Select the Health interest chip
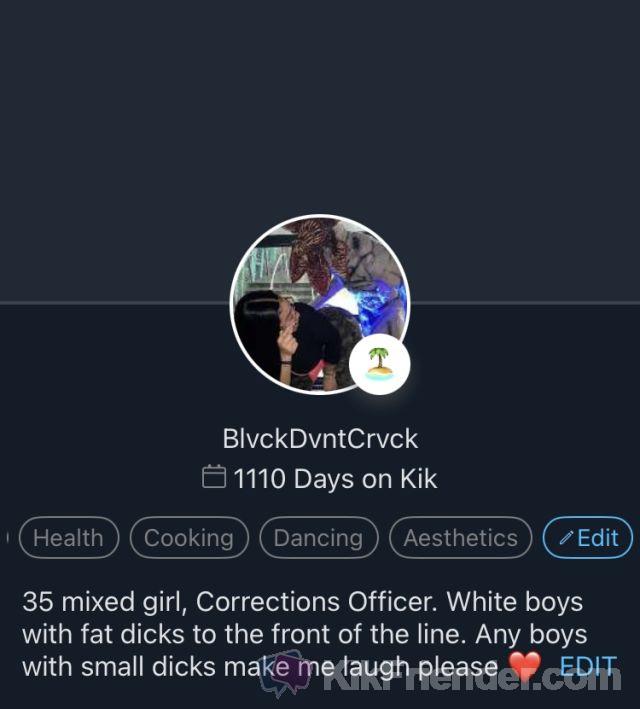The height and width of the screenshot is (709, 640). (x=68, y=537)
